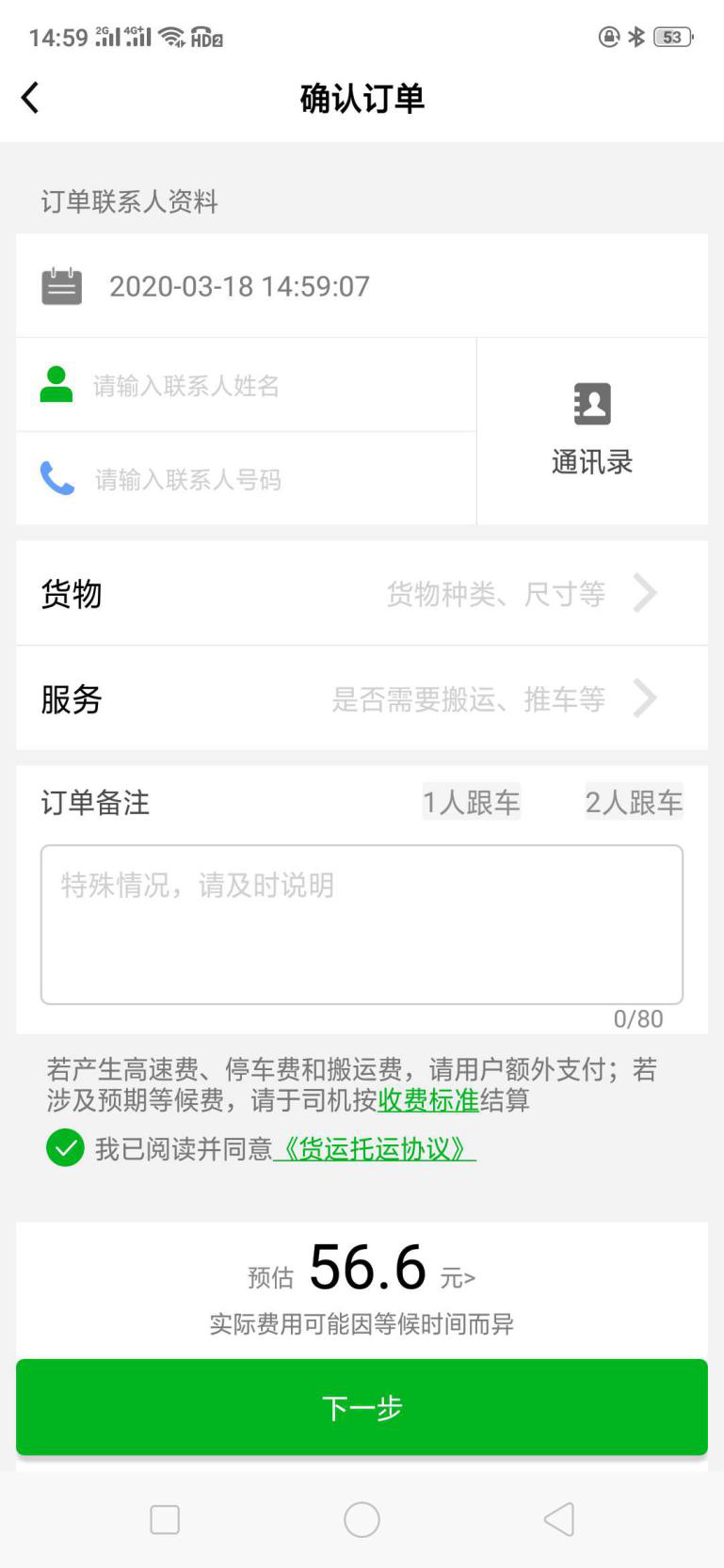The width and height of the screenshot is (724, 1568).
Task: Tap the system home button
Action: [362, 1519]
